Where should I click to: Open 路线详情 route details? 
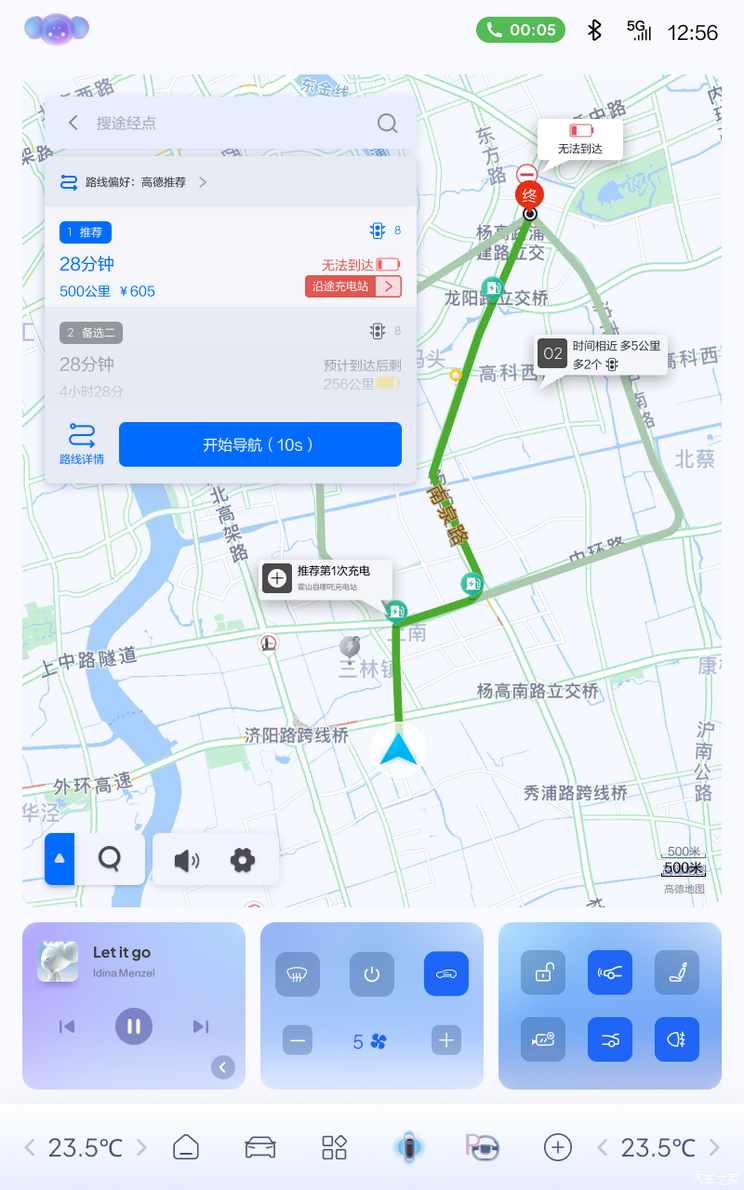click(81, 444)
